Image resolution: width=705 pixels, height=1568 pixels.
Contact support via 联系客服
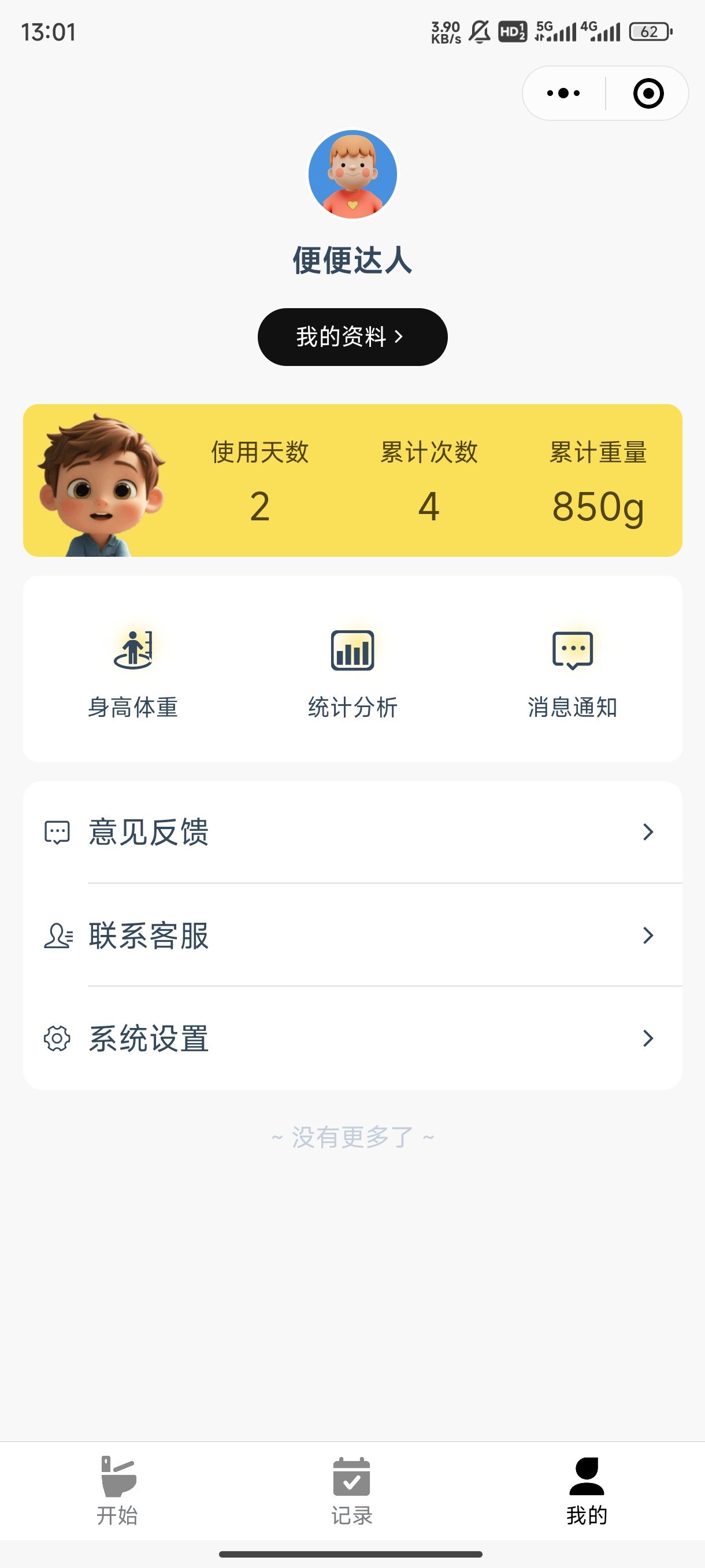(352, 935)
